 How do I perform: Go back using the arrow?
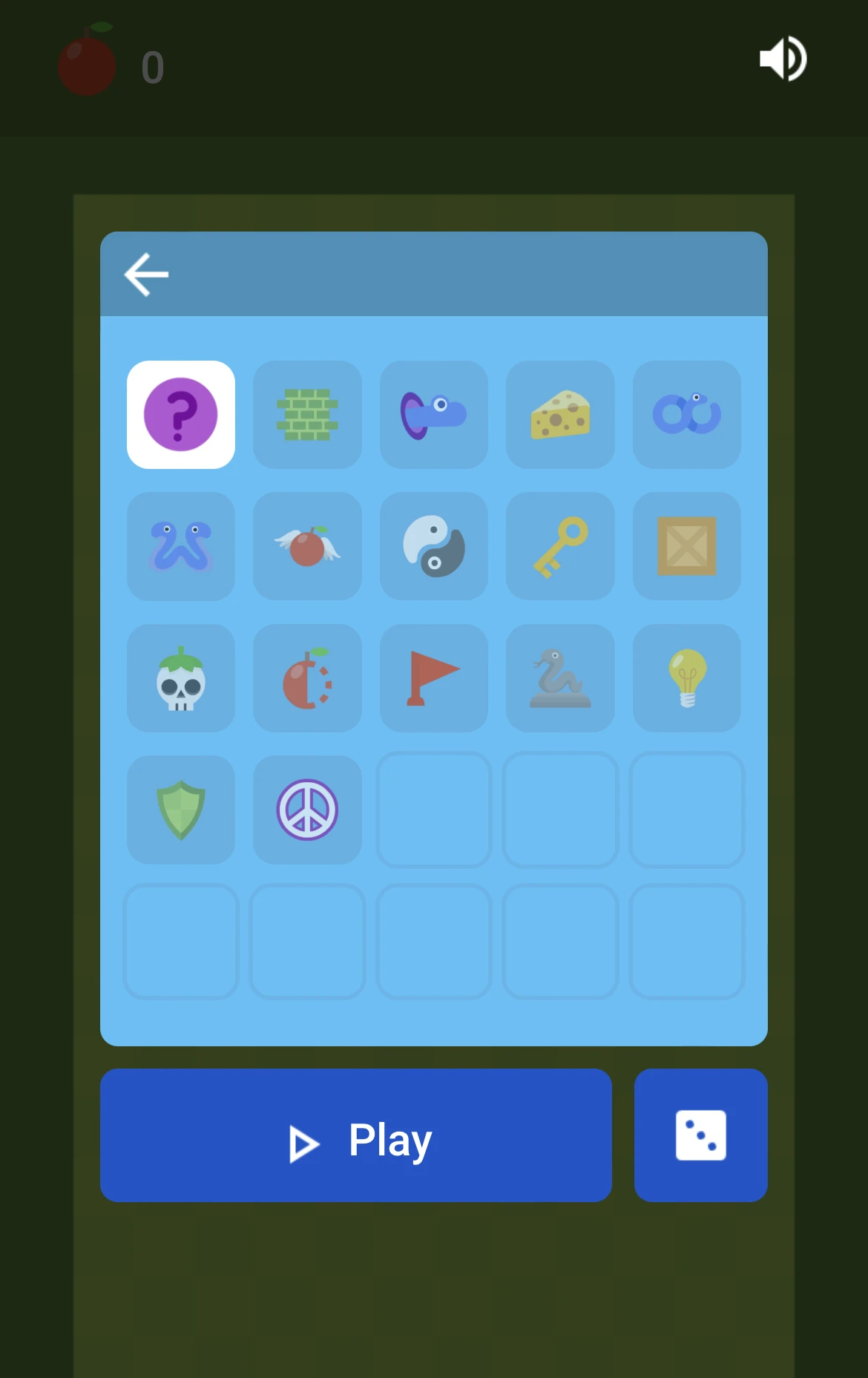(x=145, y=274)
